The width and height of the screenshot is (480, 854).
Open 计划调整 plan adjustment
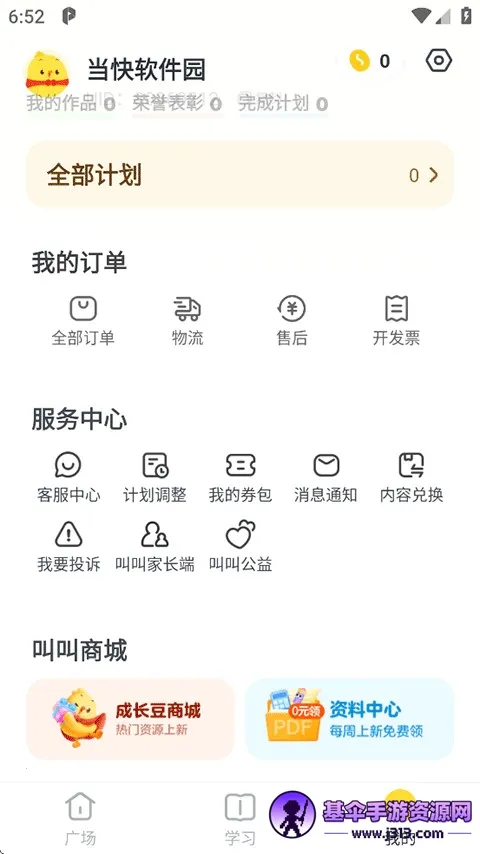pos(155,478)
